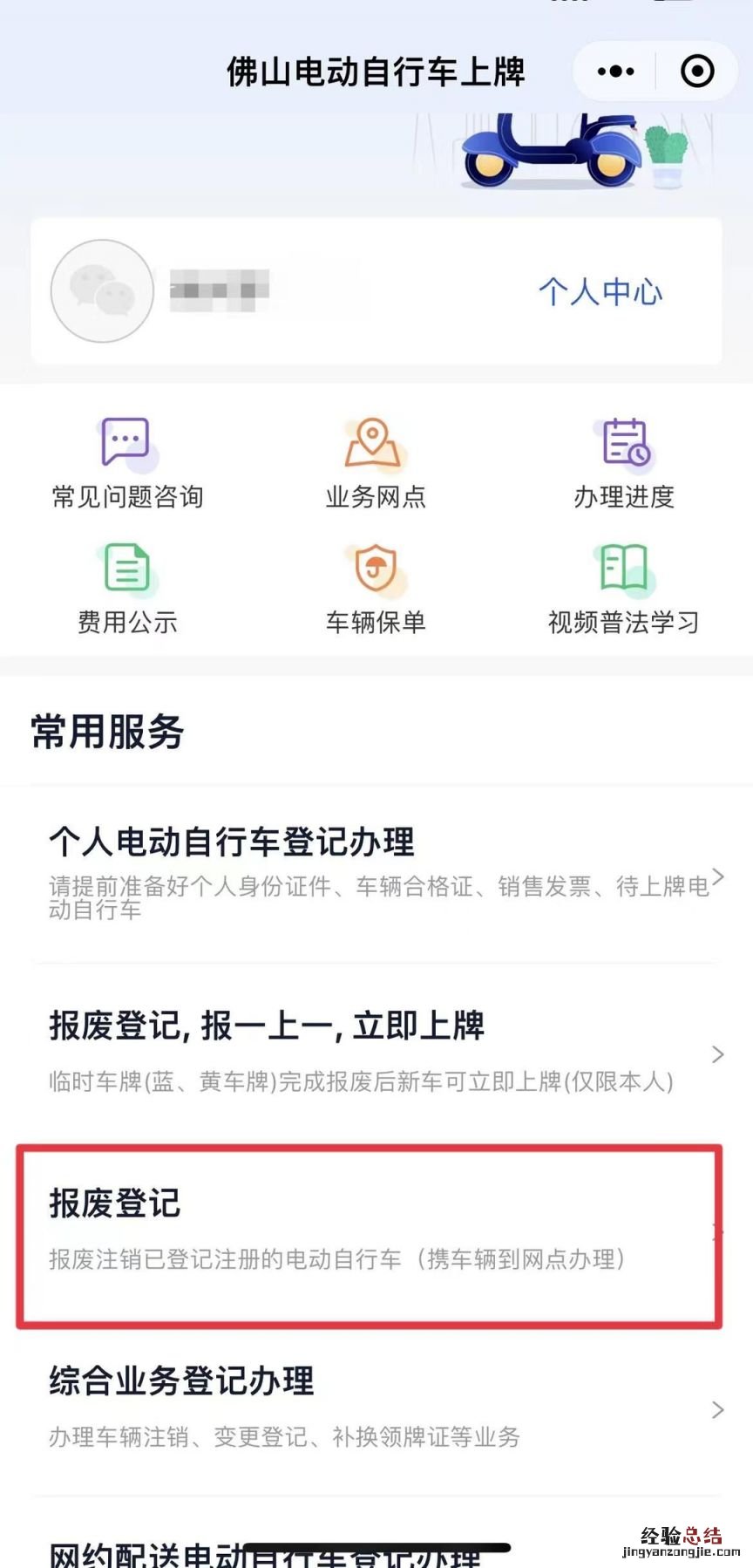
Task: Open 个人中心
Action: click(x=600, y=291)
